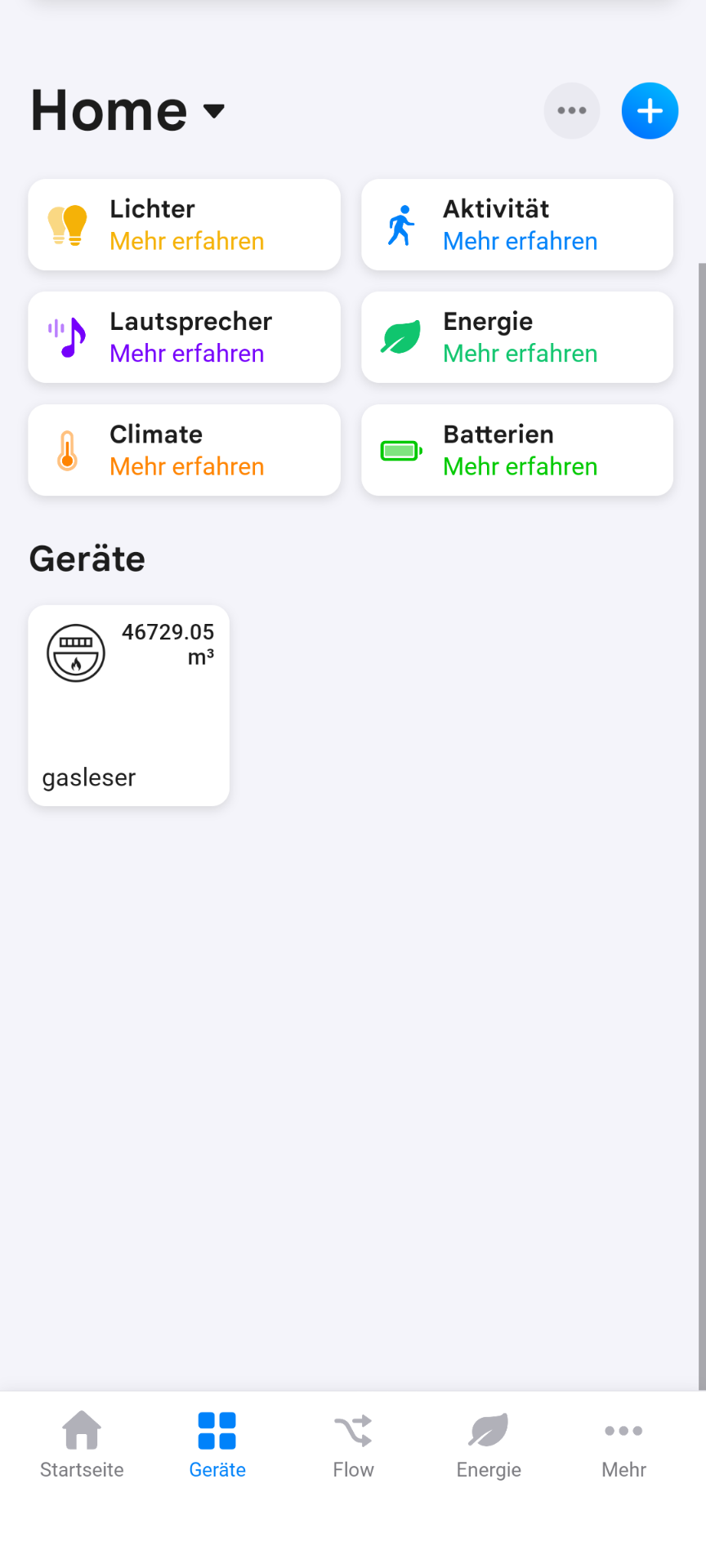Go to the Flow tab
This screenshot has width=706, height=1568.
click(x=353, y=1445)
